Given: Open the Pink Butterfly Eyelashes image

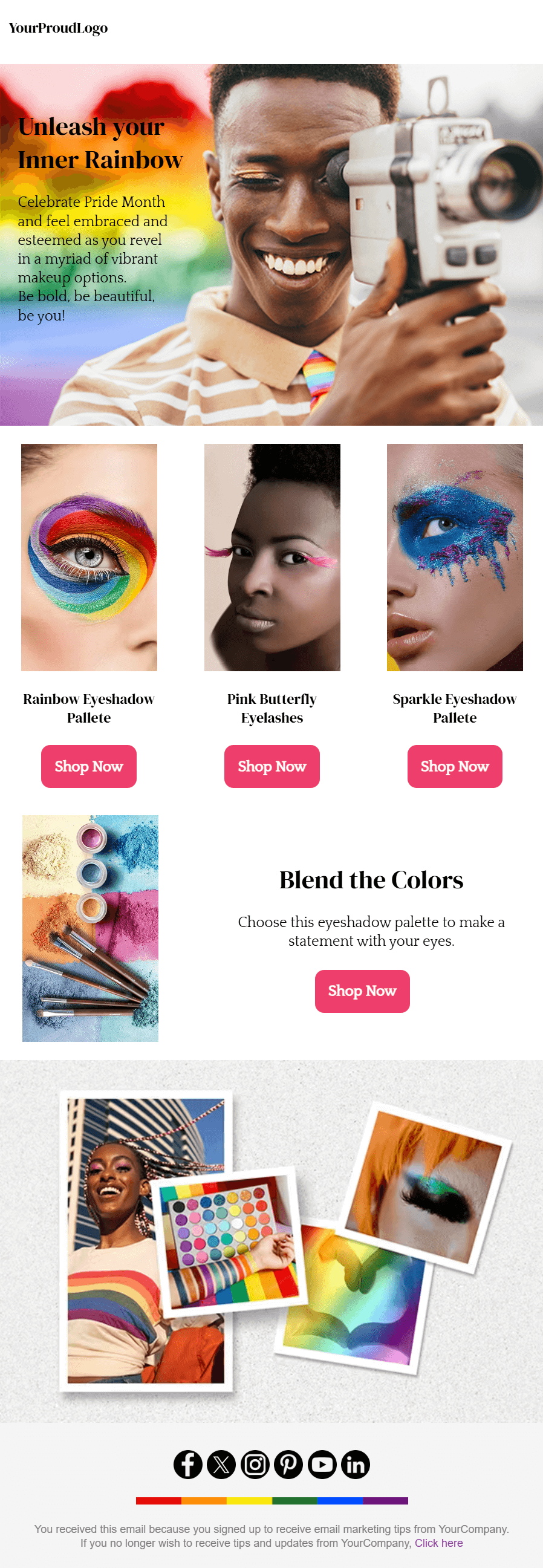Looking at the screenshot, I should [x=272, y=557].
